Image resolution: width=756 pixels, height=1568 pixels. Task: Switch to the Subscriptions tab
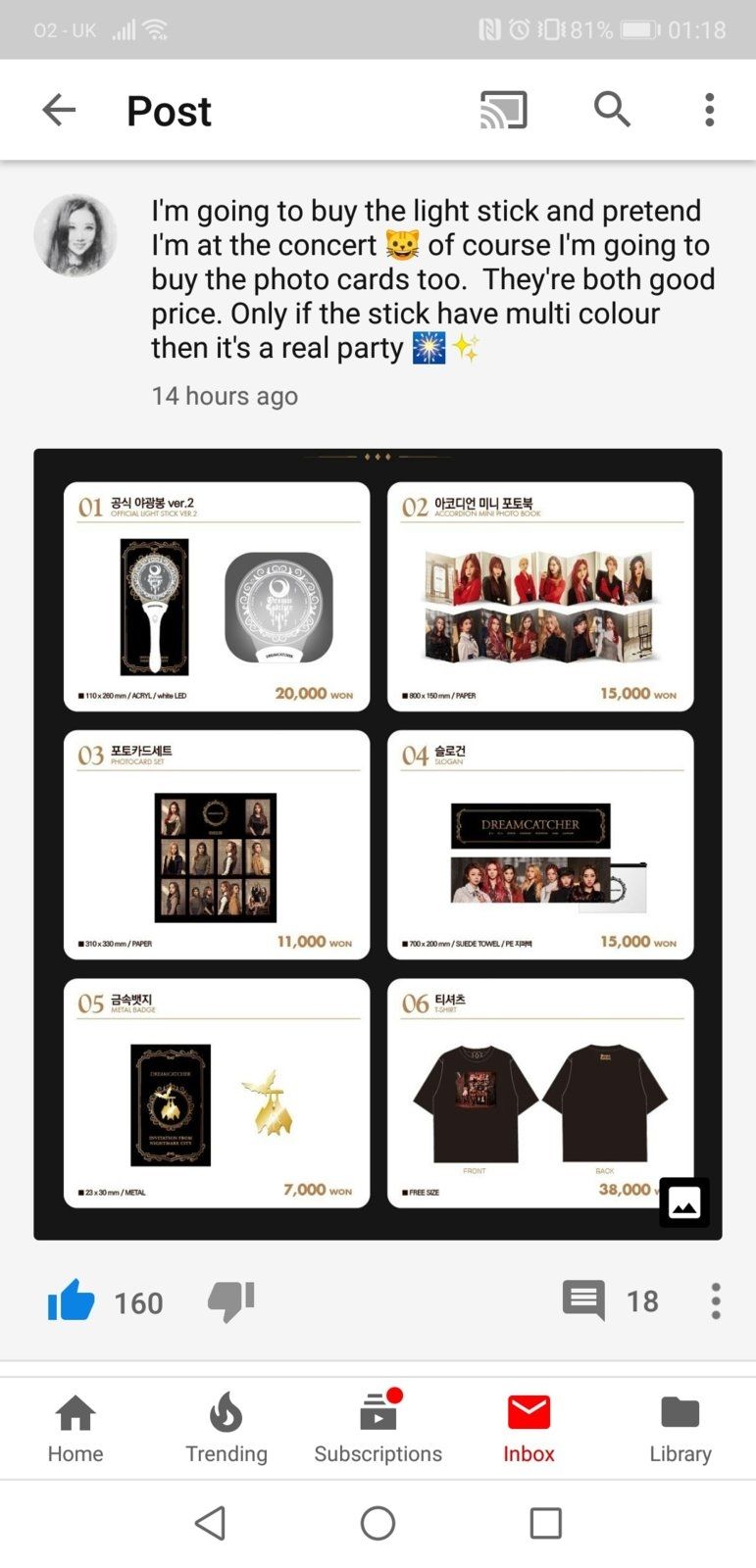click(x=378, y=1429)
